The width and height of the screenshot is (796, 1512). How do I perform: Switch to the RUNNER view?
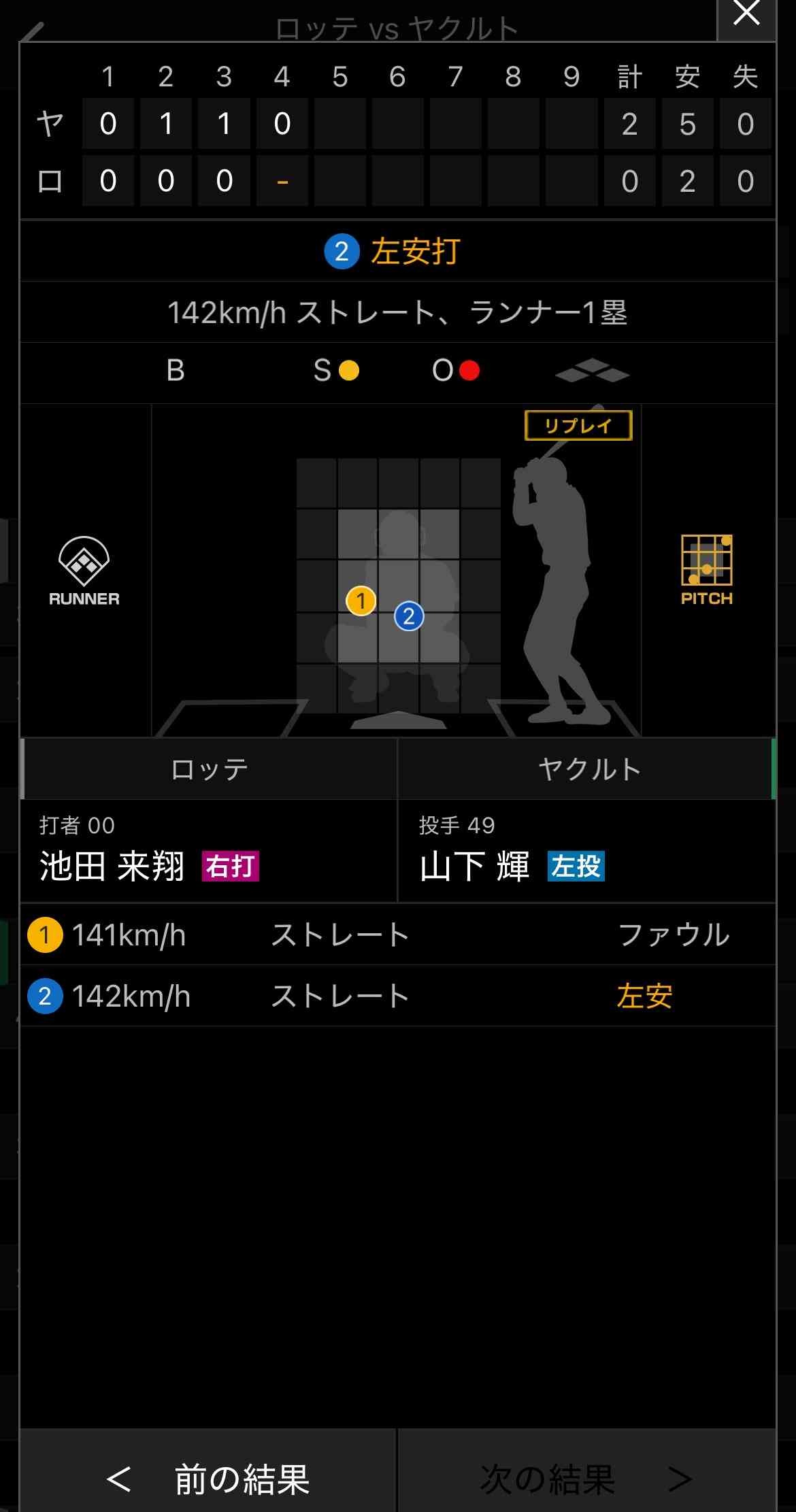point(84,570)
